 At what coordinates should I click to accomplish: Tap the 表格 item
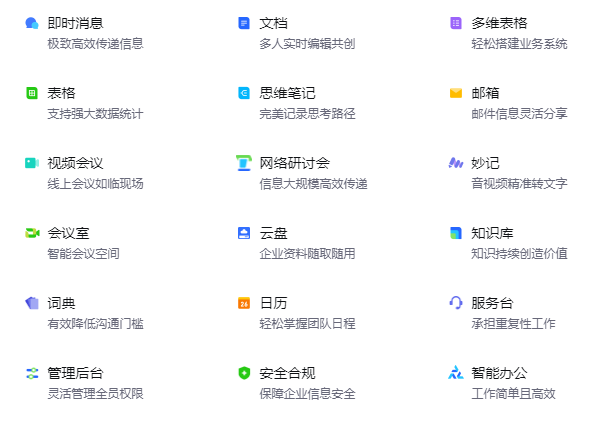62,93
